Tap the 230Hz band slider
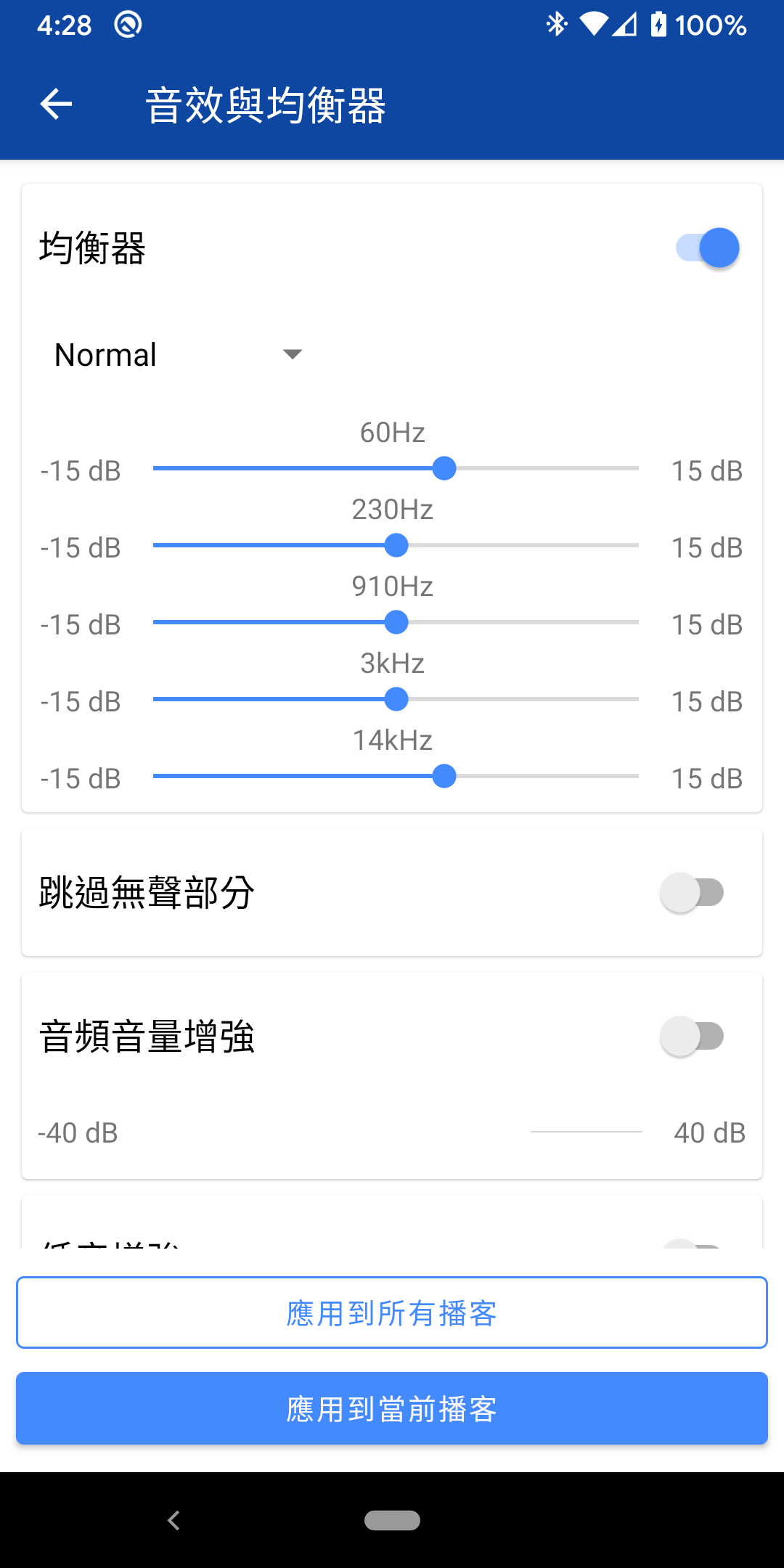This screenshot has height=1568, width=784. pyautogui.click(x=396, y=546)
